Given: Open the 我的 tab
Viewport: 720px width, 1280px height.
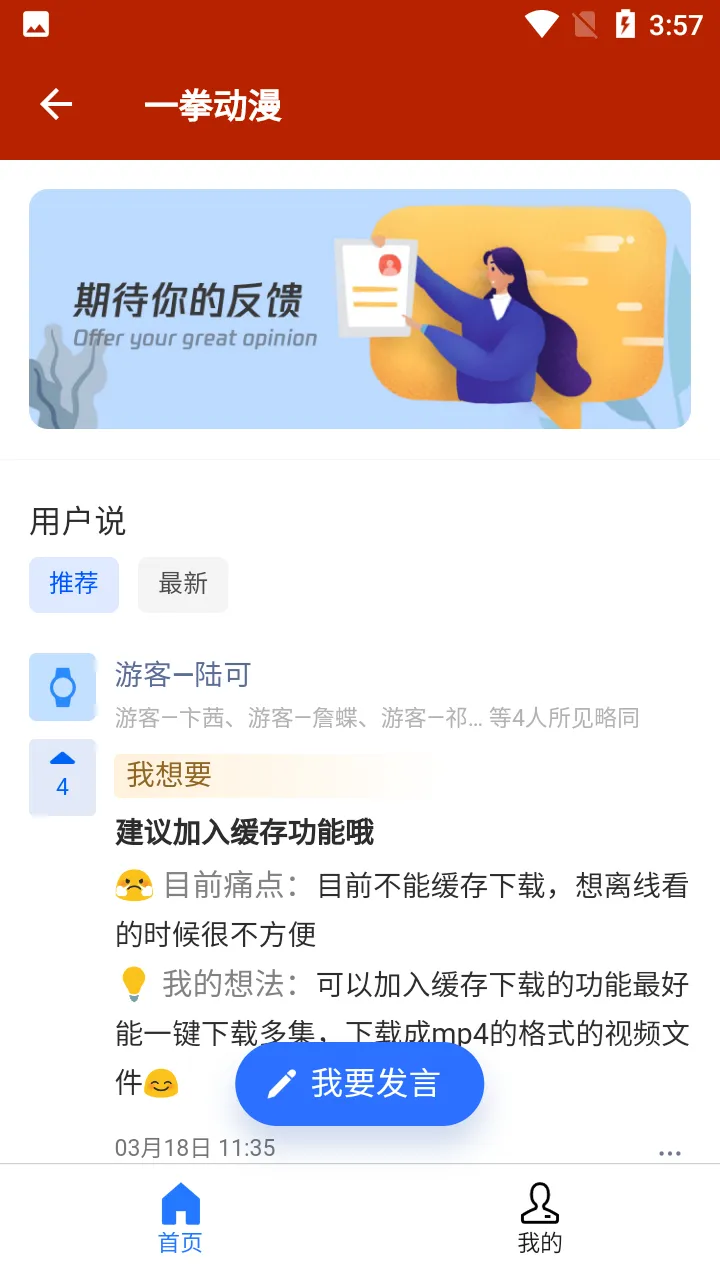Looking at the screenshot, I should tap(540, 1217).
